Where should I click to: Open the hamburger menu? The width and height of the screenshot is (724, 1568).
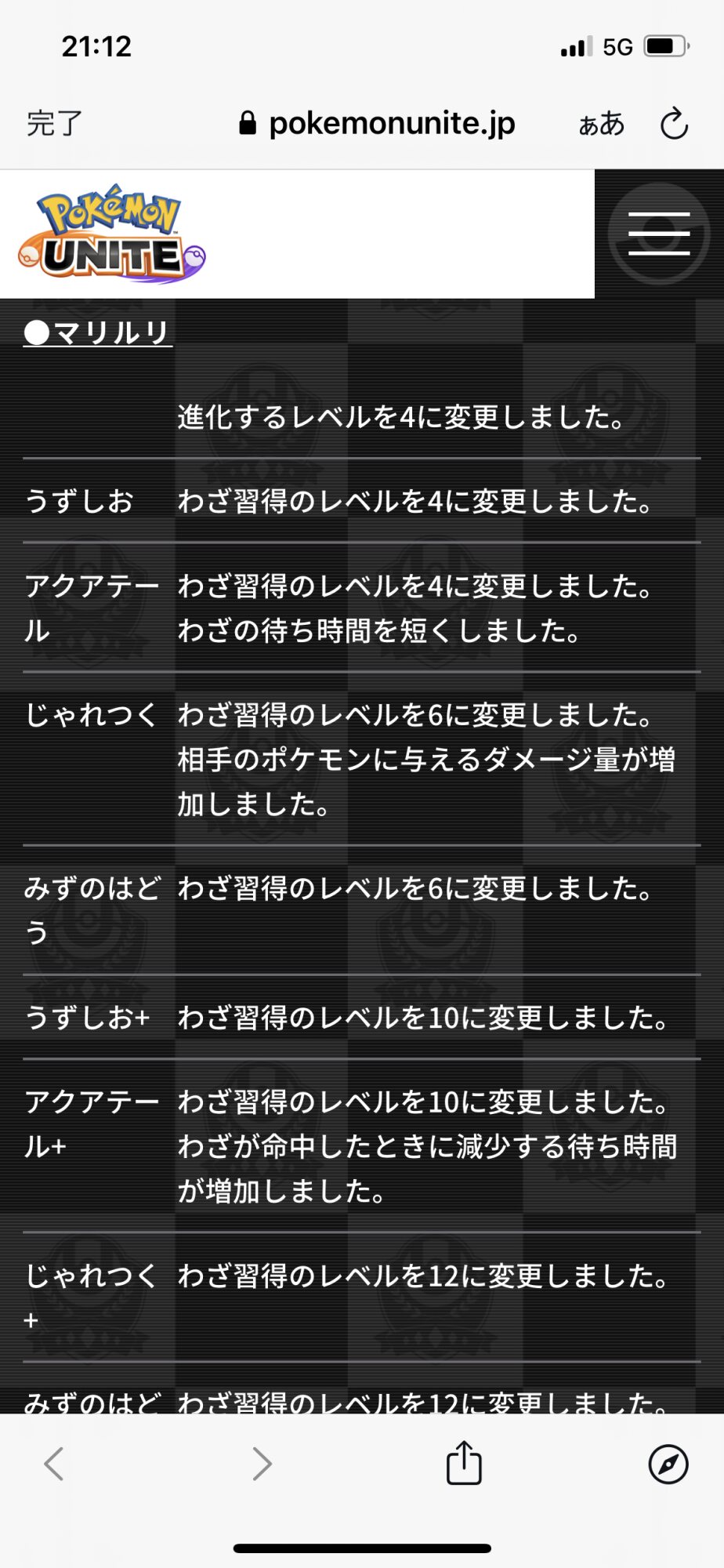(x=659, y=234)
